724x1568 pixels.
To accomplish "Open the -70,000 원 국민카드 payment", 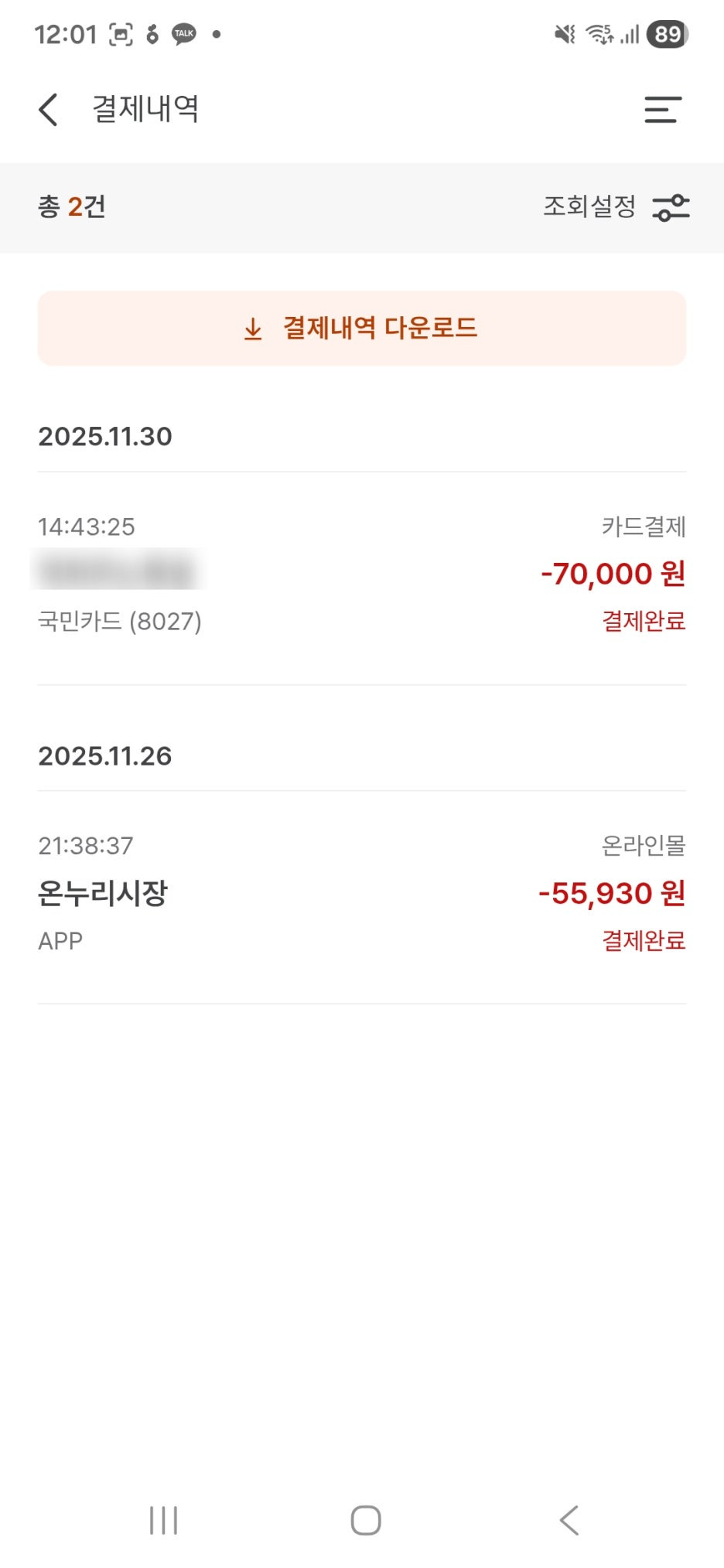I will [362, 576].
